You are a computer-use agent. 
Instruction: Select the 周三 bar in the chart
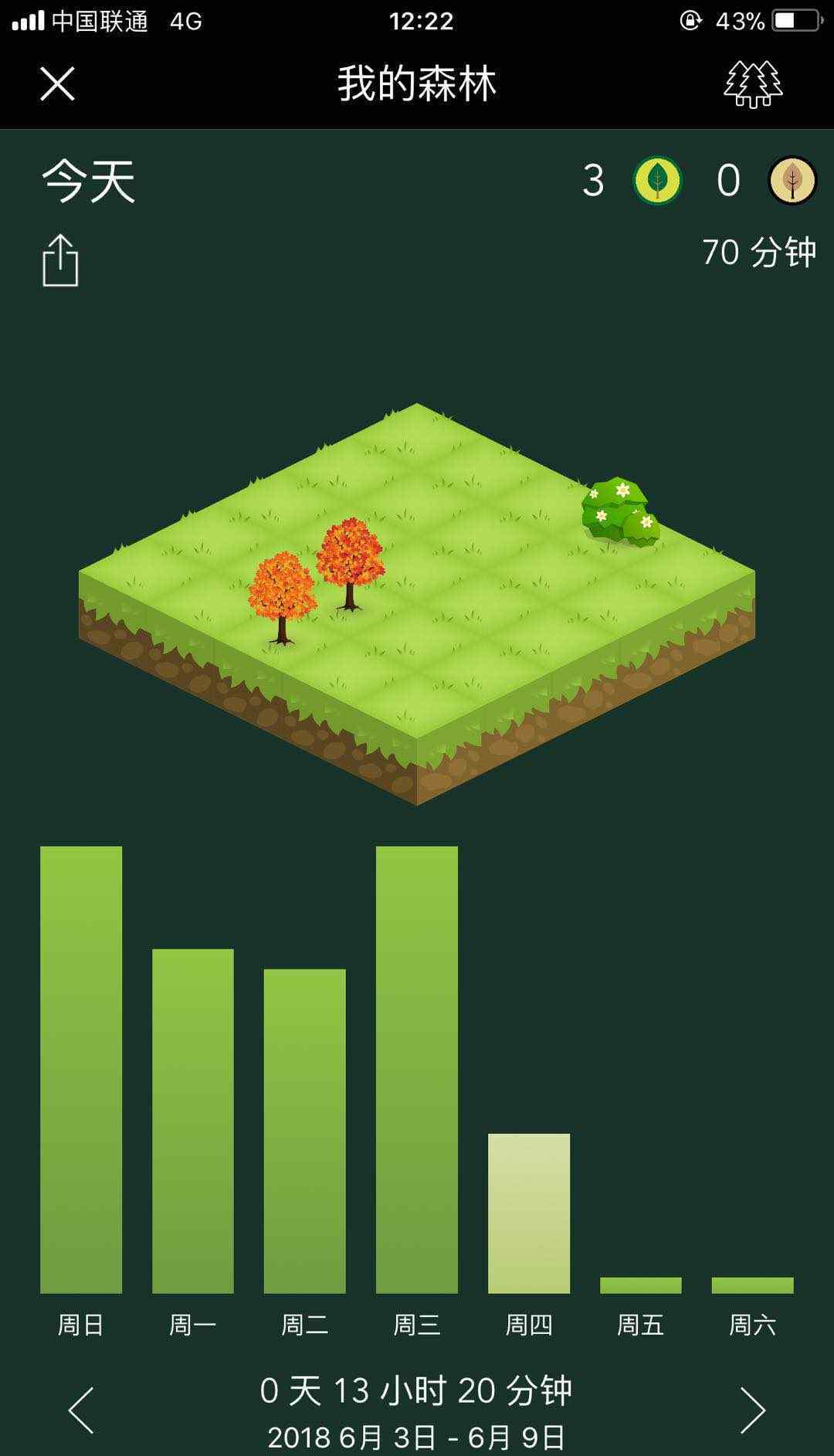coord(417,1070)
